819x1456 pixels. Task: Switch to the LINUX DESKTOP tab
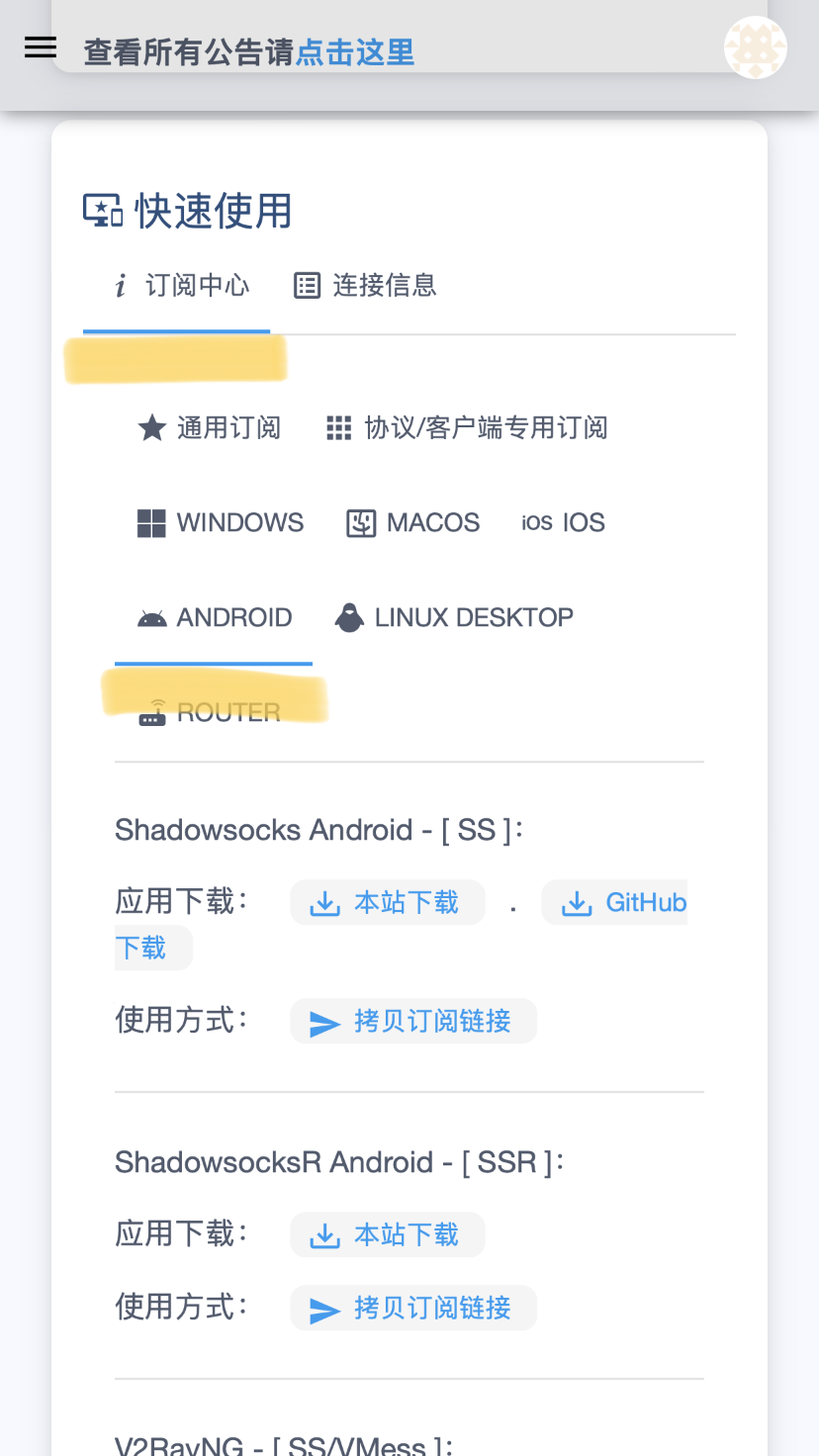tap(454, 618)
